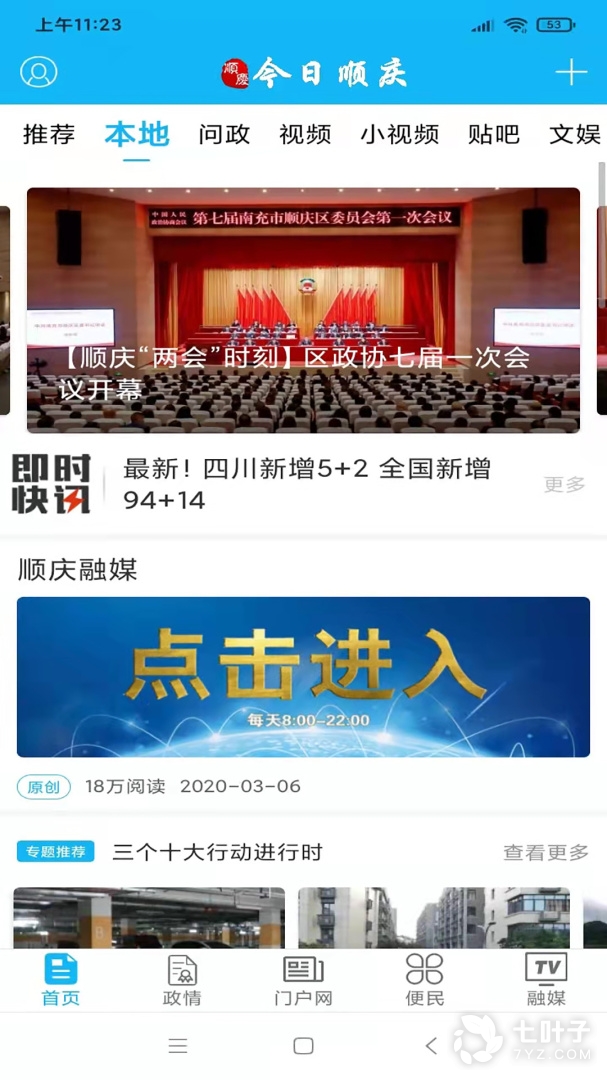Open the 顺庆"两会"时刻 banner article

303,310
